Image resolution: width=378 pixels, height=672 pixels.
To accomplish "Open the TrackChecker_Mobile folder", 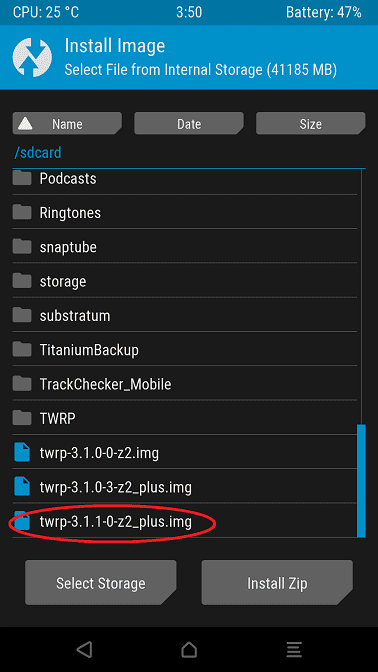I will click(185, 384).
